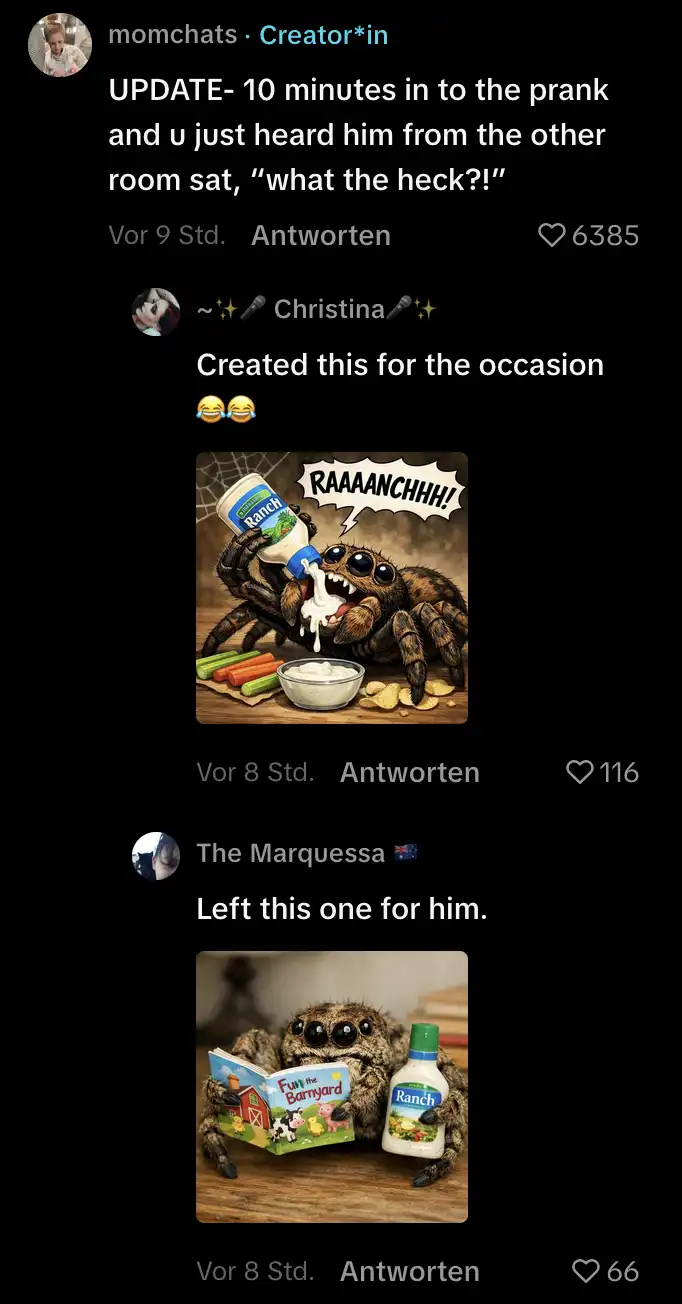This screenshot has height=1304, width=682.
Task: Like Christina's comment
Action: (580, 772)
